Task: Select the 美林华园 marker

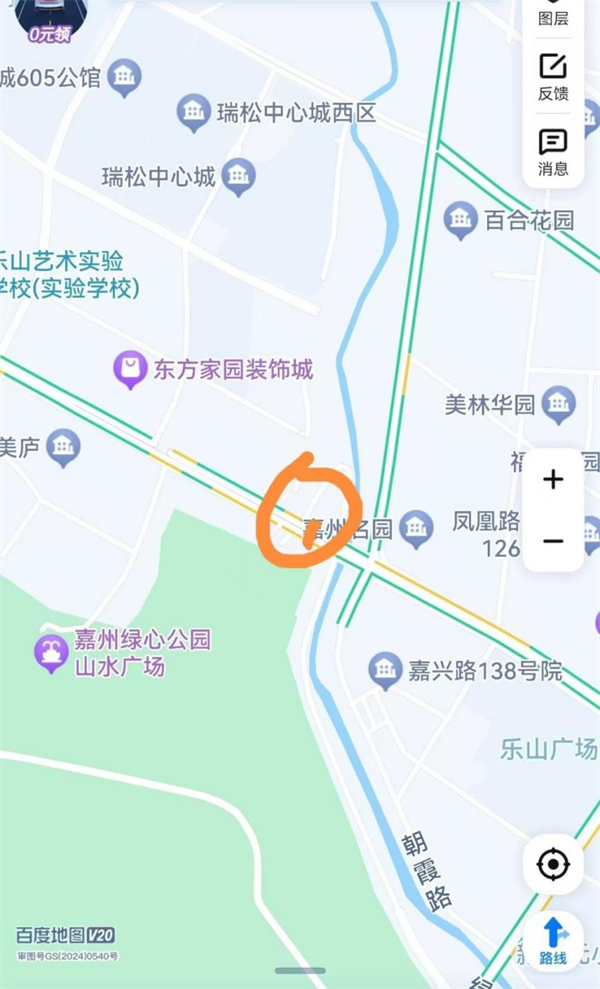Action: click(x=558, y=405)
